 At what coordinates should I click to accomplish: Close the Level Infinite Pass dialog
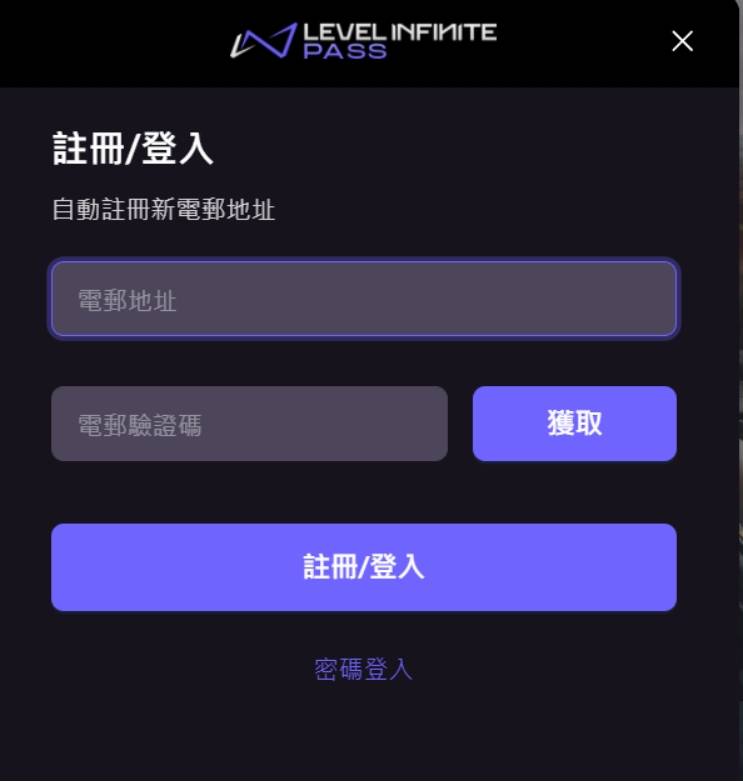pyautogui.click(x=682, y=41)
